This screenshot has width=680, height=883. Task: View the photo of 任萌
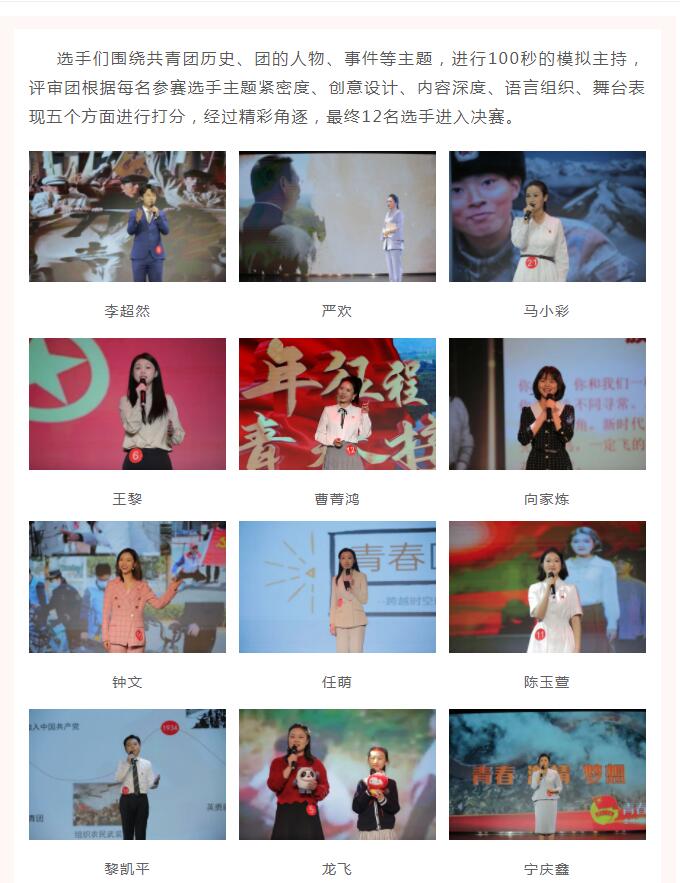(x=337, y=587)
